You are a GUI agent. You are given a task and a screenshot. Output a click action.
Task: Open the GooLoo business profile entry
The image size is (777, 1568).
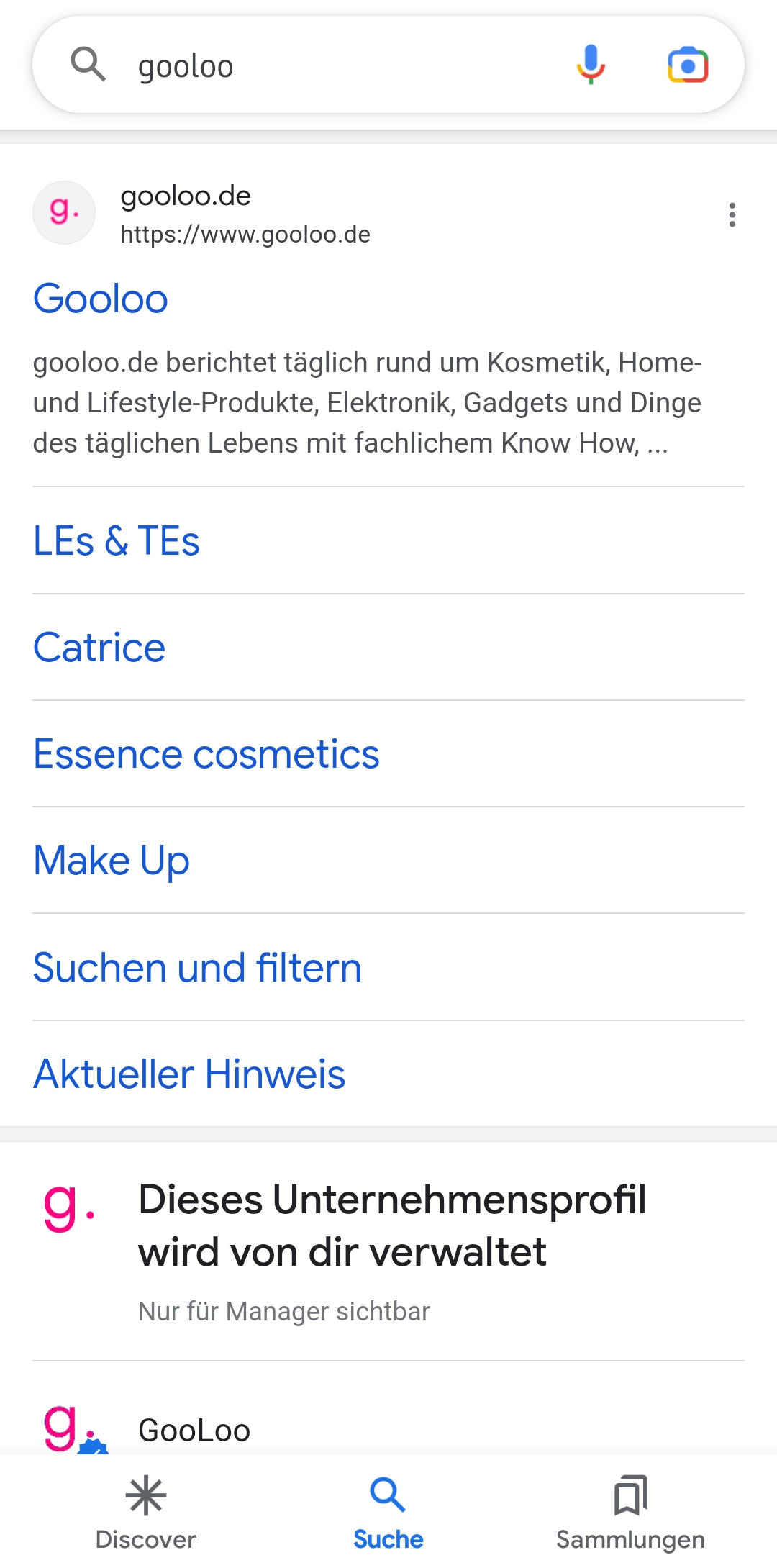(x=194, y=1430)
